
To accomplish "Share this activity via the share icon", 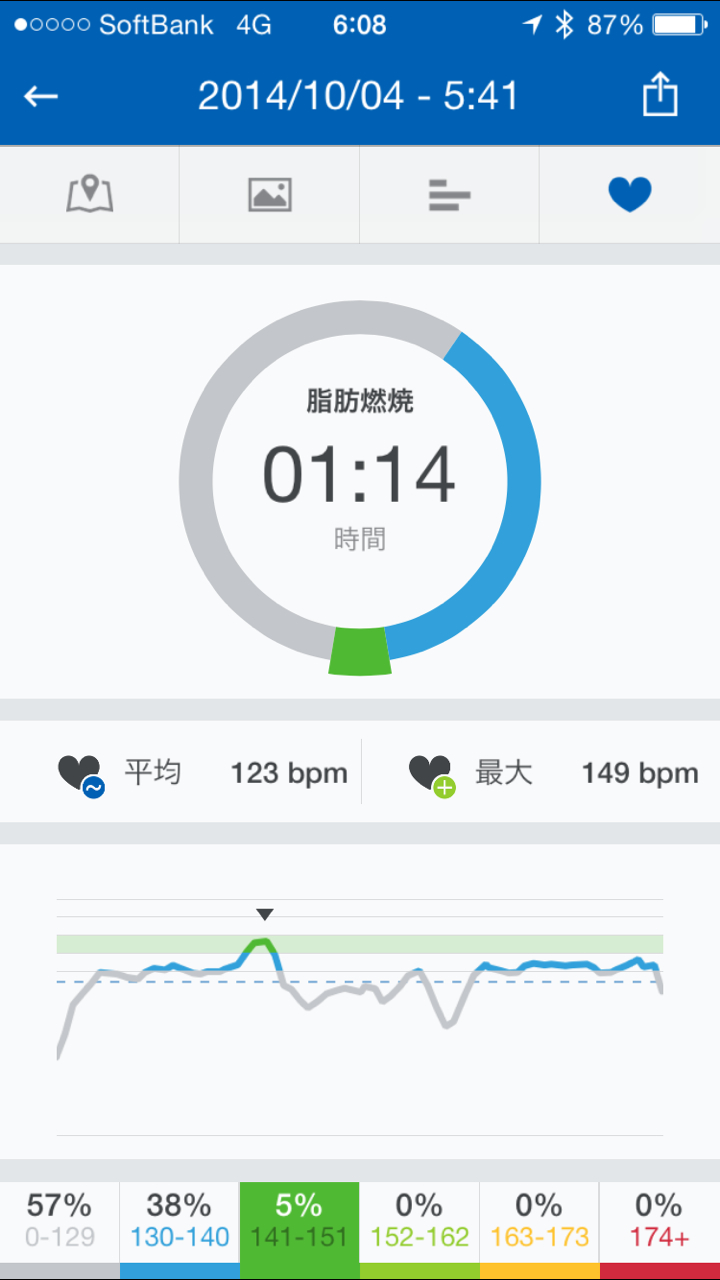I will click(660, 95).
